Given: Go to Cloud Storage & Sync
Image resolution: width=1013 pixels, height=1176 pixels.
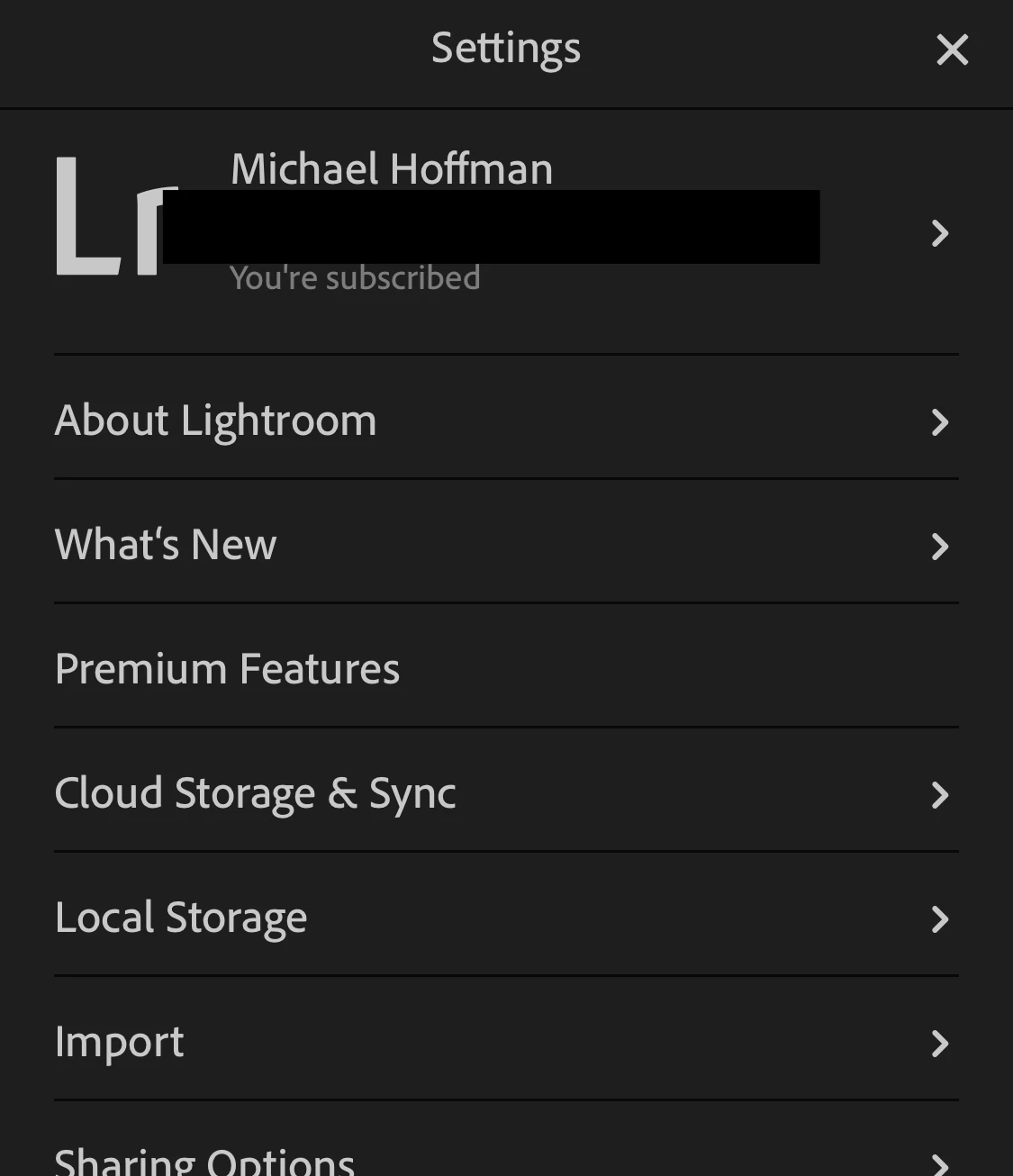Looking at the screenshot, I should tap(504, 793).
